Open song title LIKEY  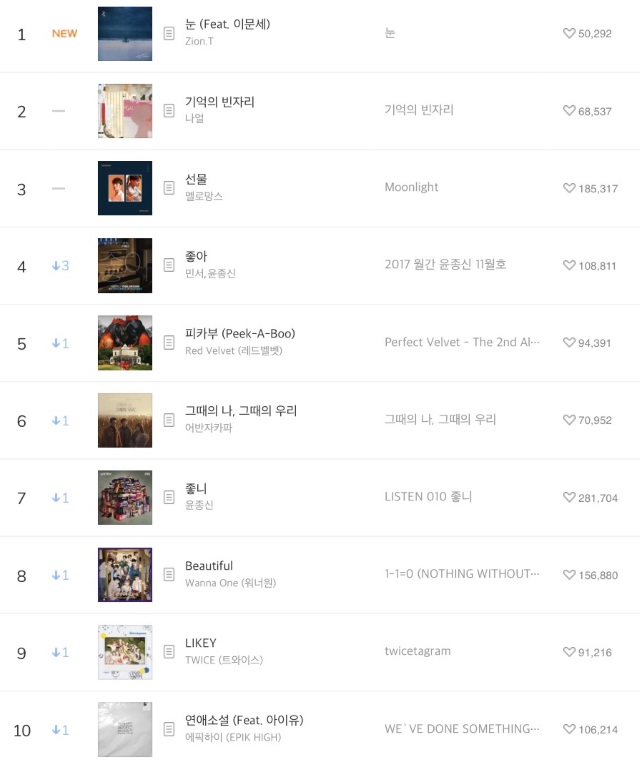[x=200, y=643]
